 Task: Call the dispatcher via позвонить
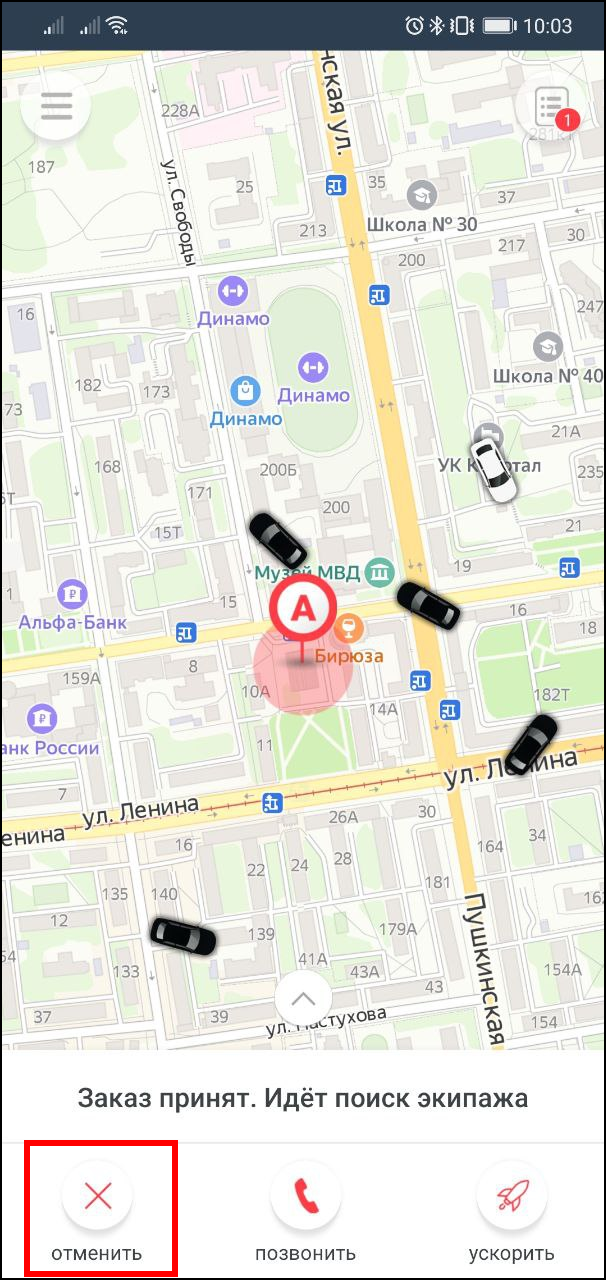click(x=305, y=1196)
